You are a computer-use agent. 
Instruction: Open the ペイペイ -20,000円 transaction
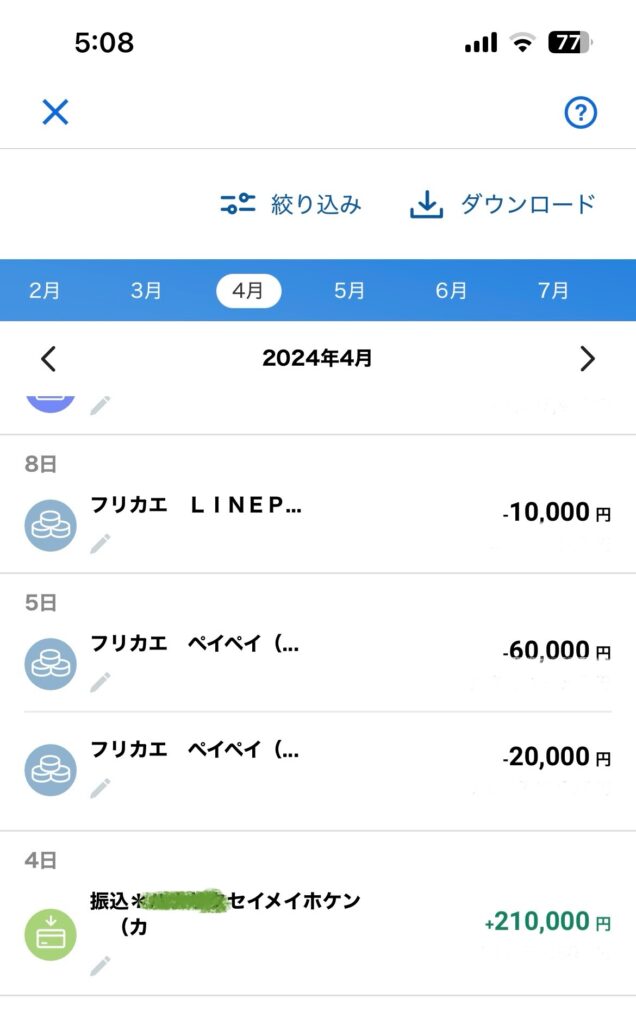(318, 769)
